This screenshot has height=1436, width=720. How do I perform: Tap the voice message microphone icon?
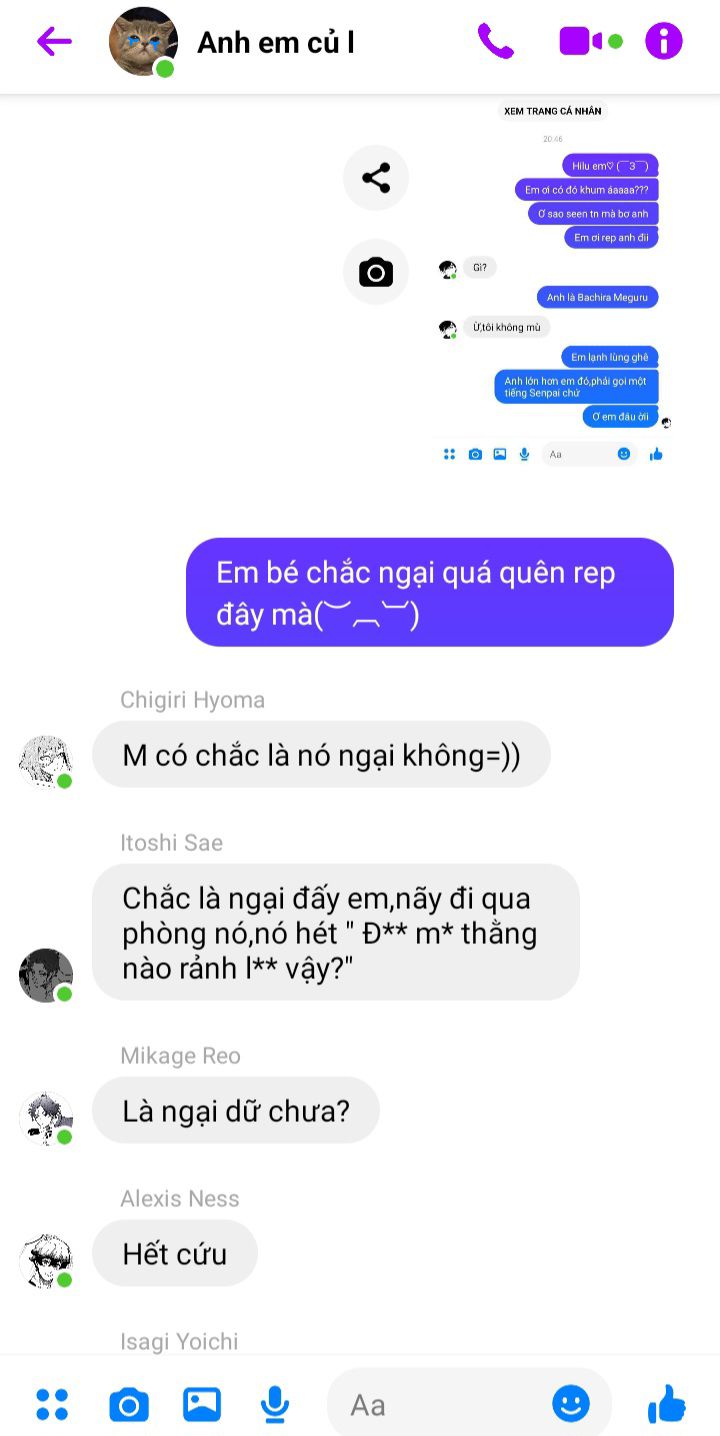click(x=274, y=1404)
